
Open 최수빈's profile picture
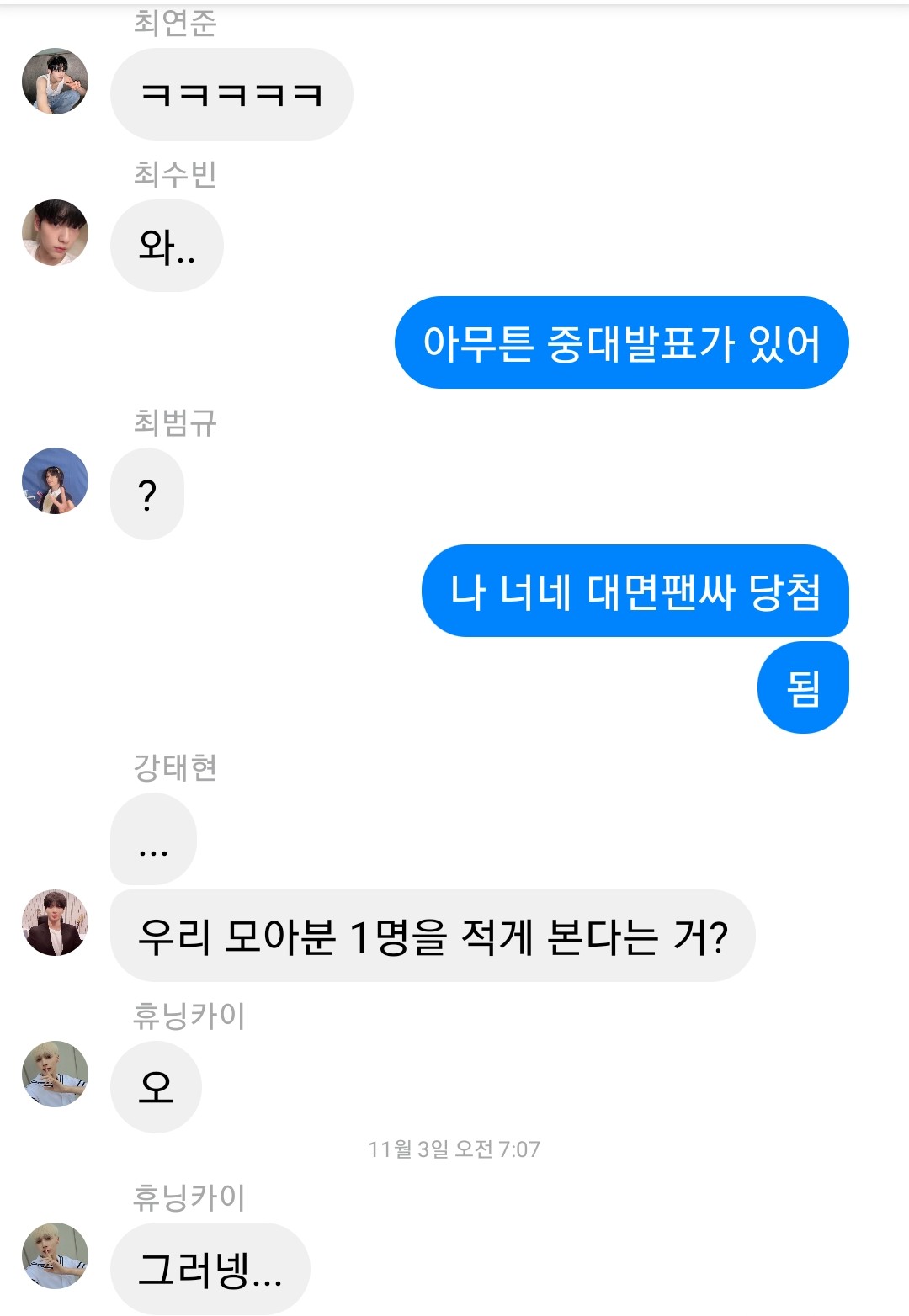click(x=55, y=233)
